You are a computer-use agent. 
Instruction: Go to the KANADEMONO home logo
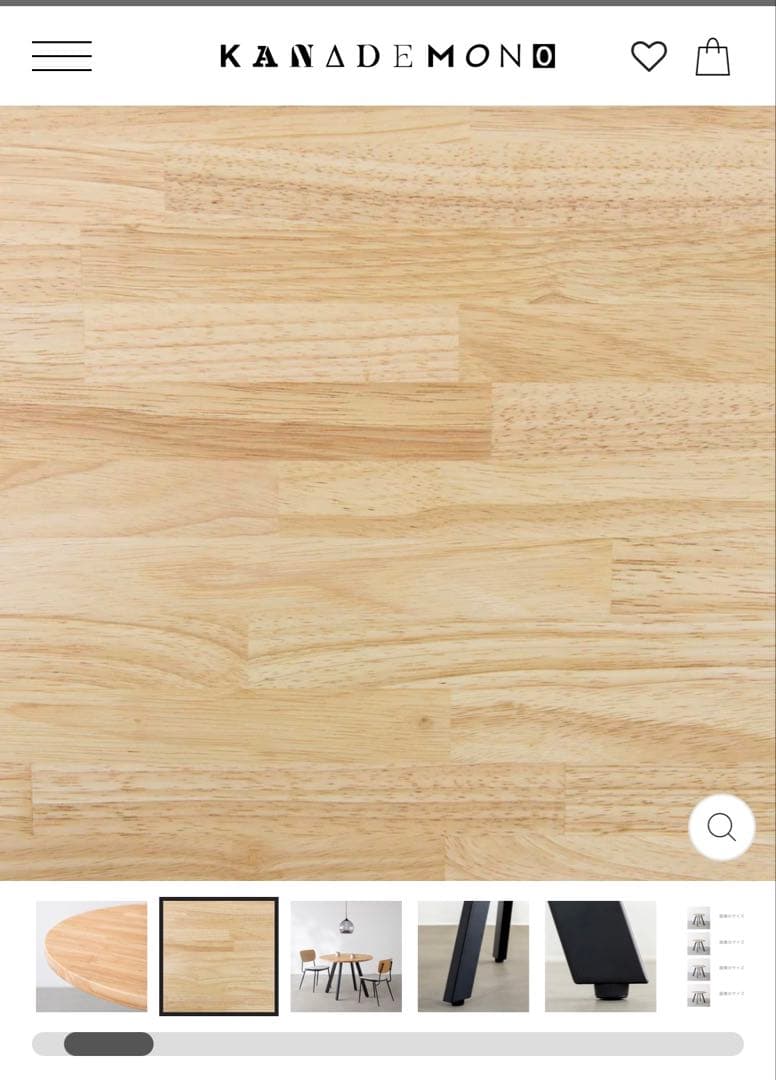(x=387, y=56)
